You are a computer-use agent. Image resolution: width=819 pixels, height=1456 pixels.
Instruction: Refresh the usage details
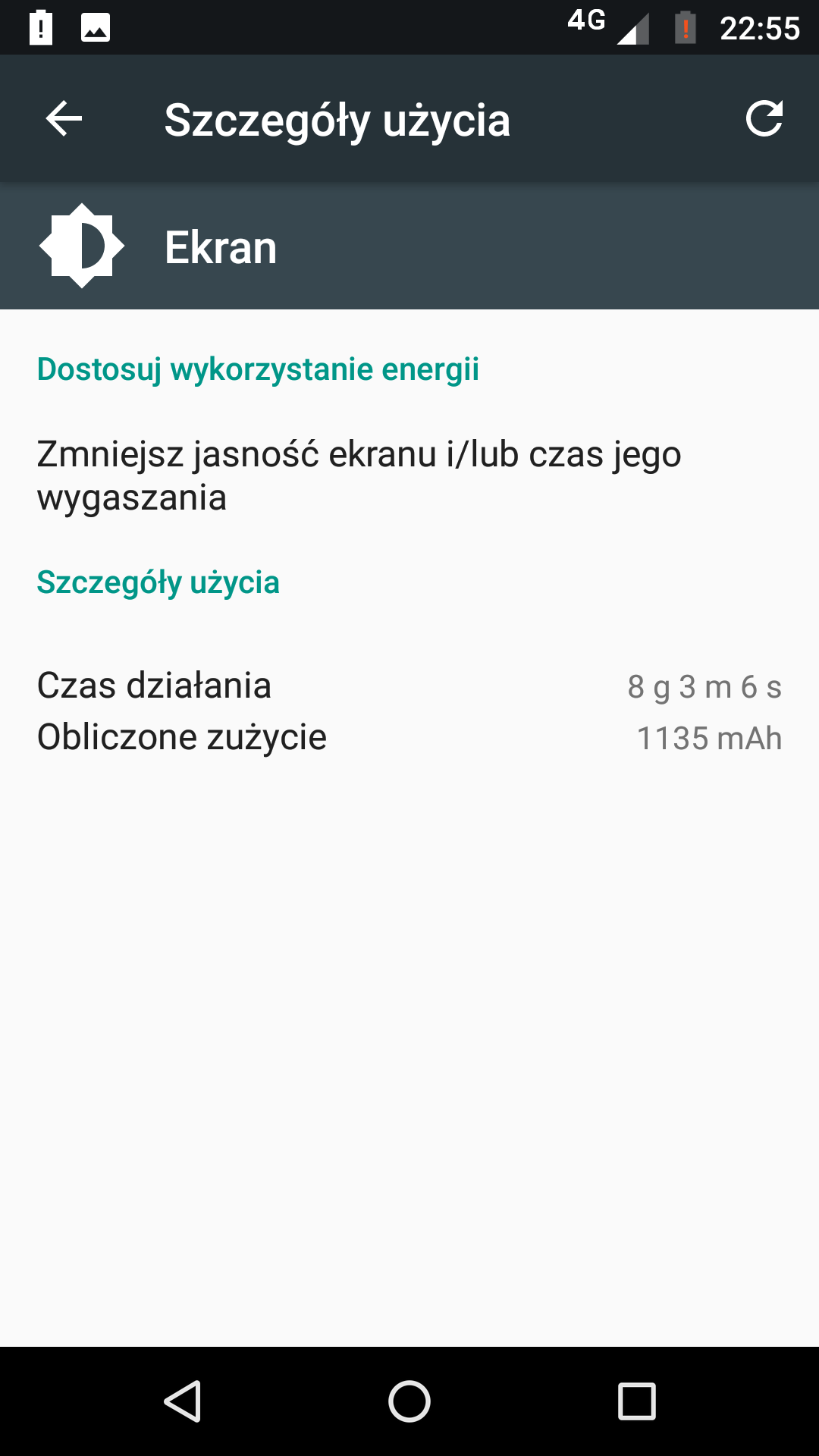click(764, 119)
